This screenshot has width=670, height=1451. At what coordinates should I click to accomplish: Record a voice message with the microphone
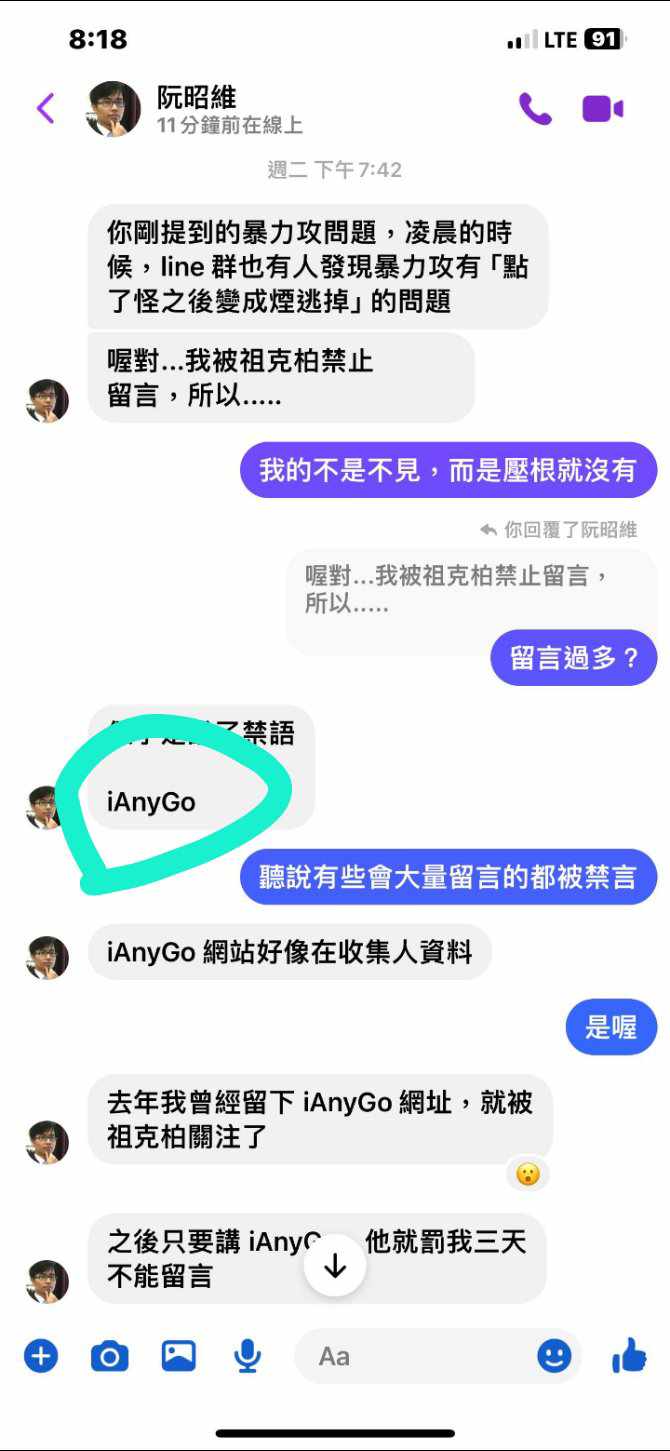[x=247, y=1356]
